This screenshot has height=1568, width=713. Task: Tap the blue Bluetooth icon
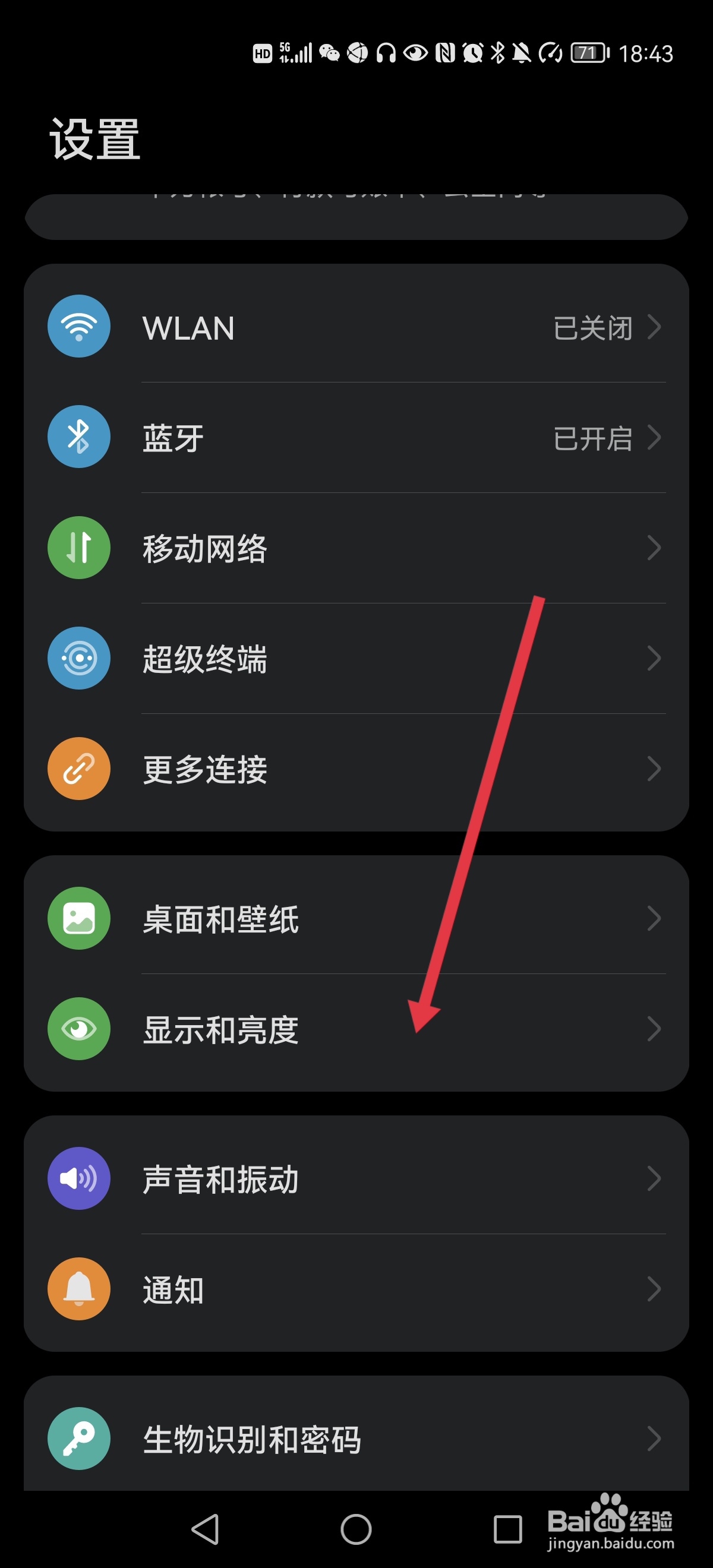coord(78,437)
